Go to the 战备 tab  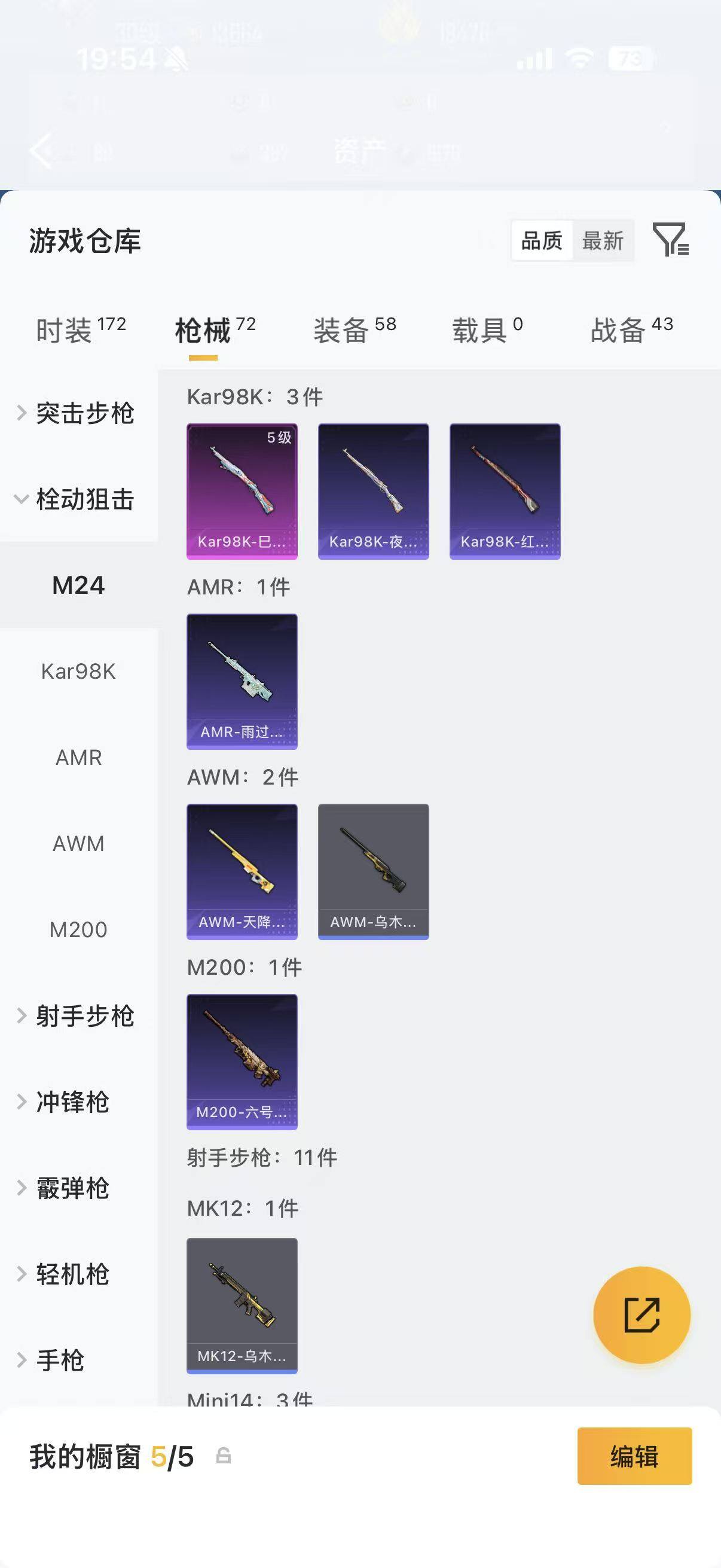pos(631,330)
